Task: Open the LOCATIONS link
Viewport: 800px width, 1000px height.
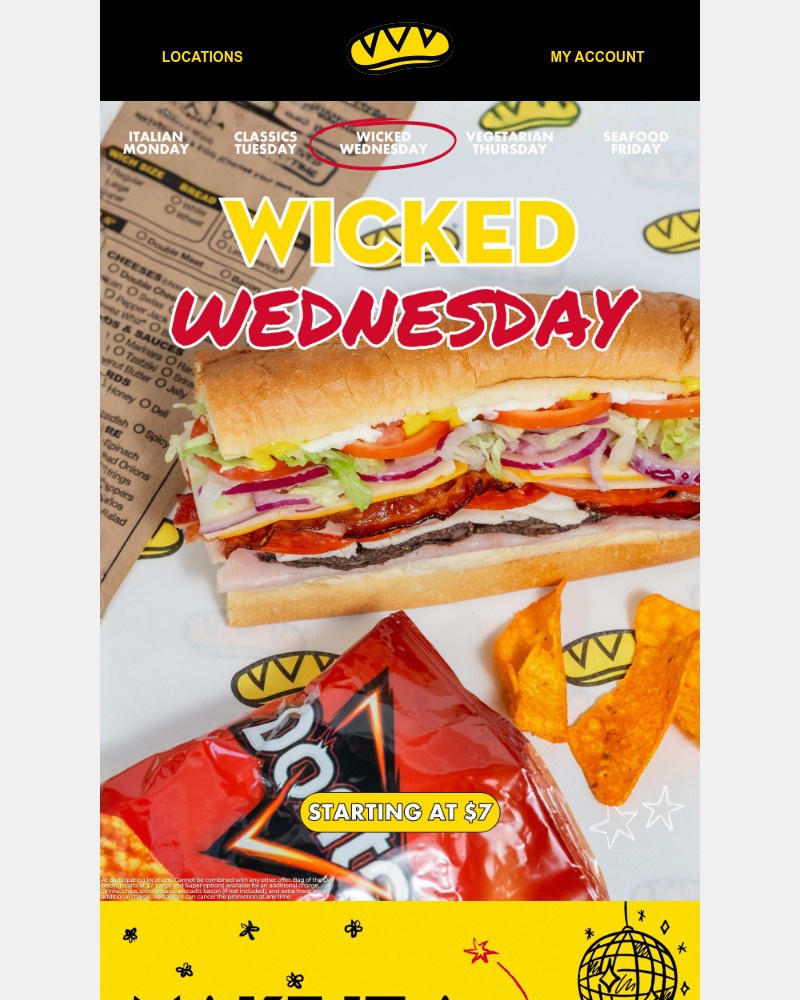Action: click(202, 57)
